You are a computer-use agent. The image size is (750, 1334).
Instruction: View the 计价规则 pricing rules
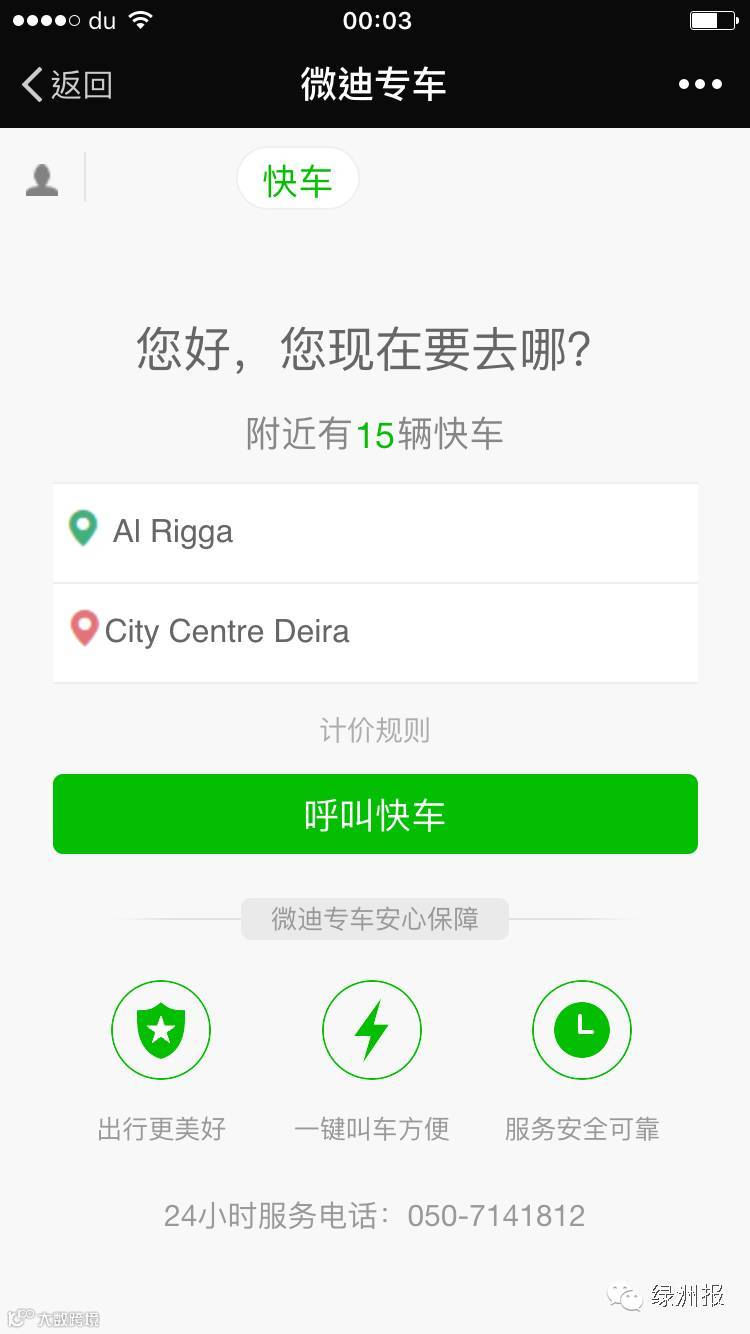pos(375,730)
